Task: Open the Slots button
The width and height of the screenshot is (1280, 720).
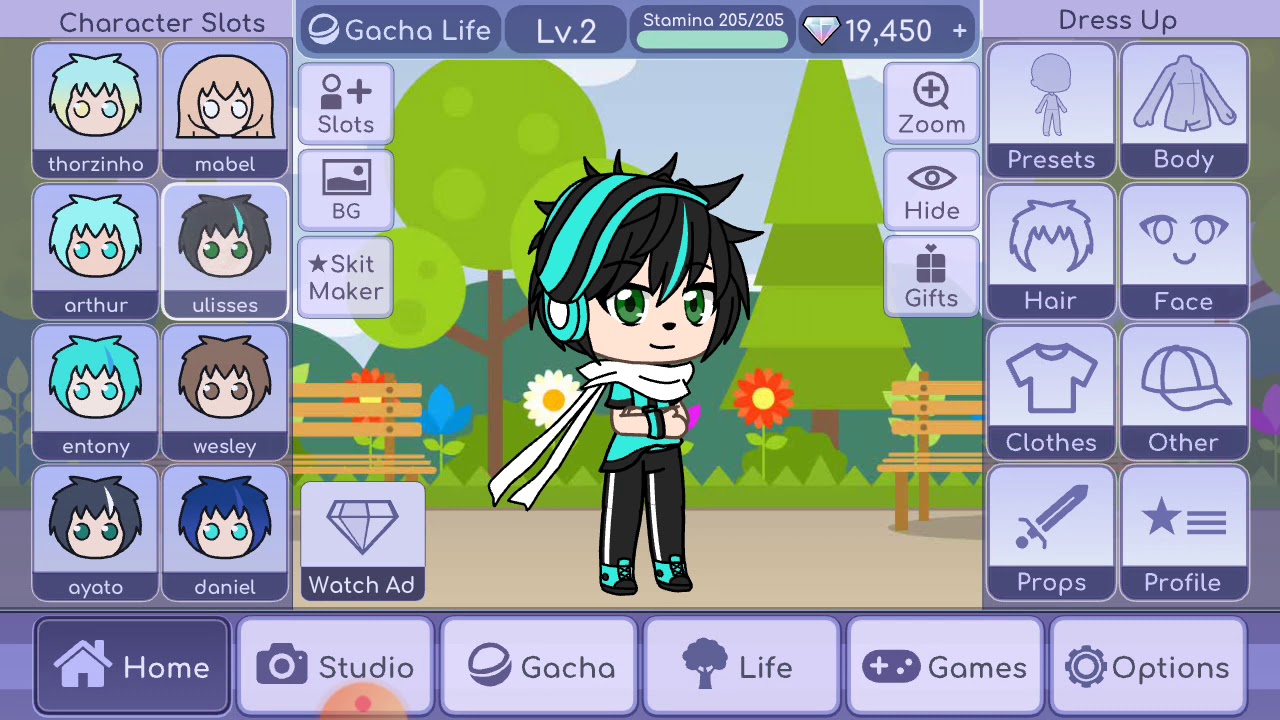Action: 346,104
